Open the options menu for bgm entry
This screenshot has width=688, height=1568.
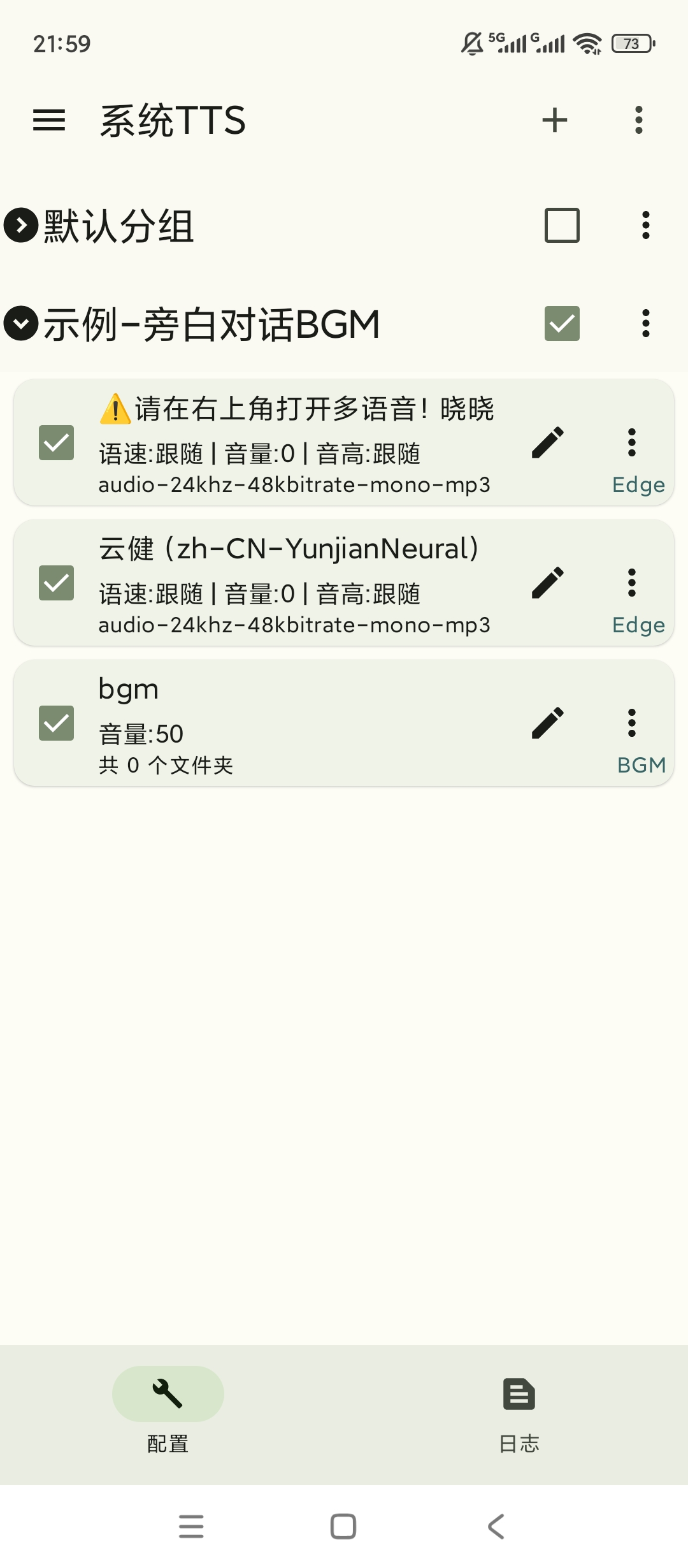point(631,723)
